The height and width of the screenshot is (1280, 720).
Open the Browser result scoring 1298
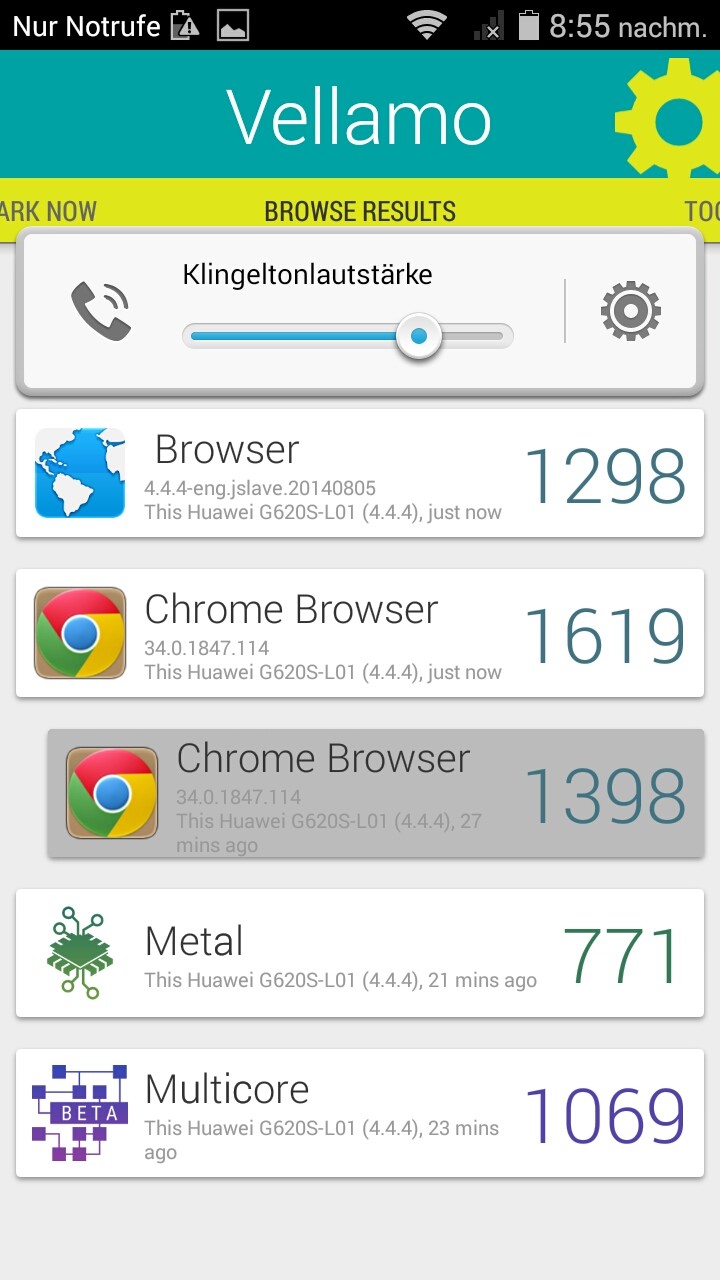[x=360, y=473]
